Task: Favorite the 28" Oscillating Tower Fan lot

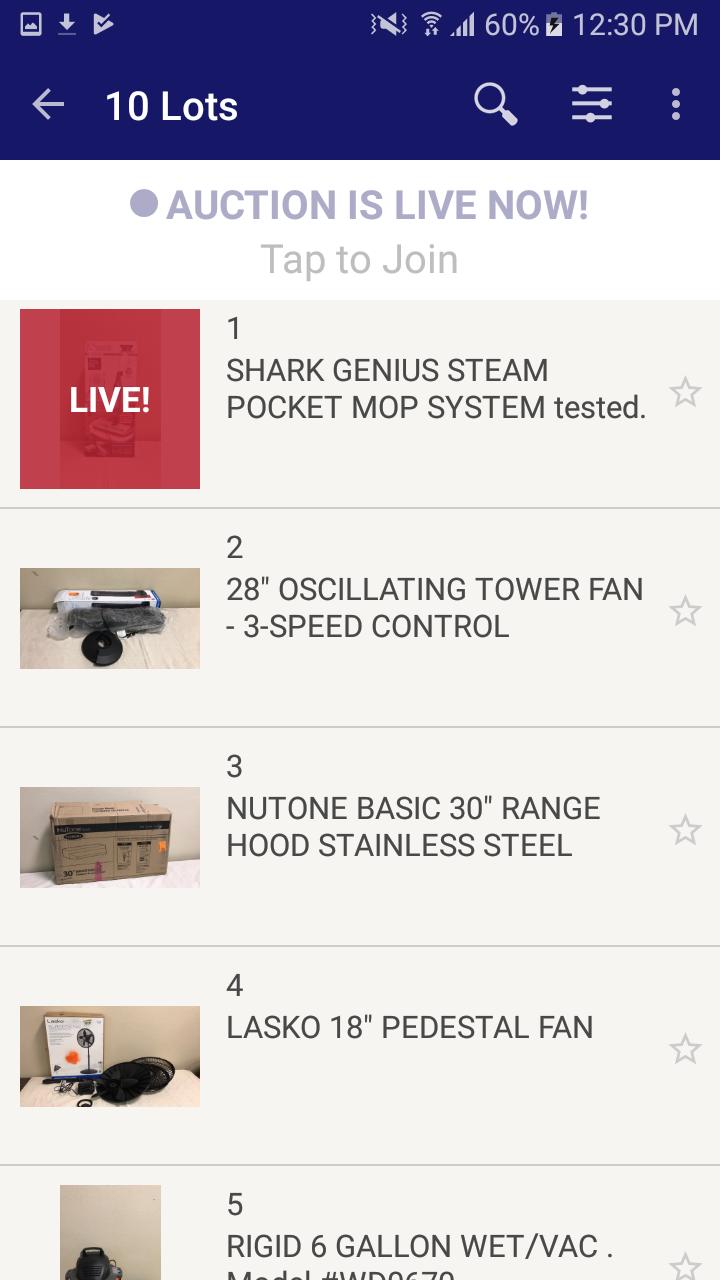Action: (685, 611)
